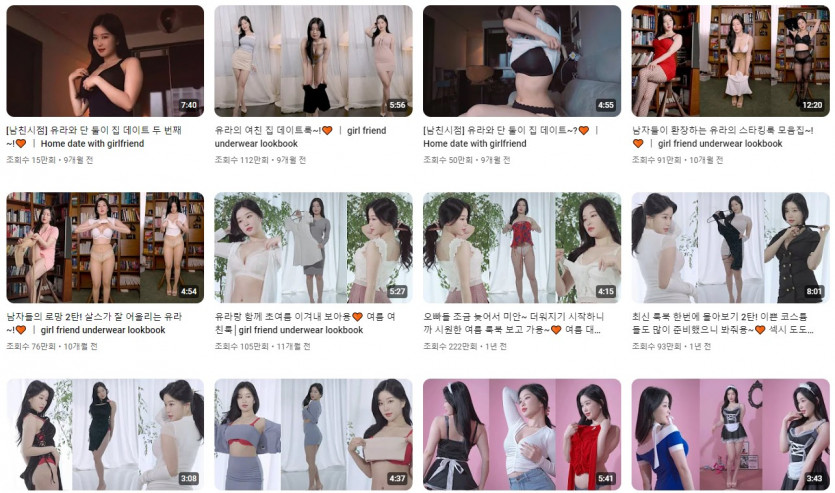Viewport: 835px width, 493px height.
Task: Open the 5:41 video thumbnail
Action: click(521, 434)
